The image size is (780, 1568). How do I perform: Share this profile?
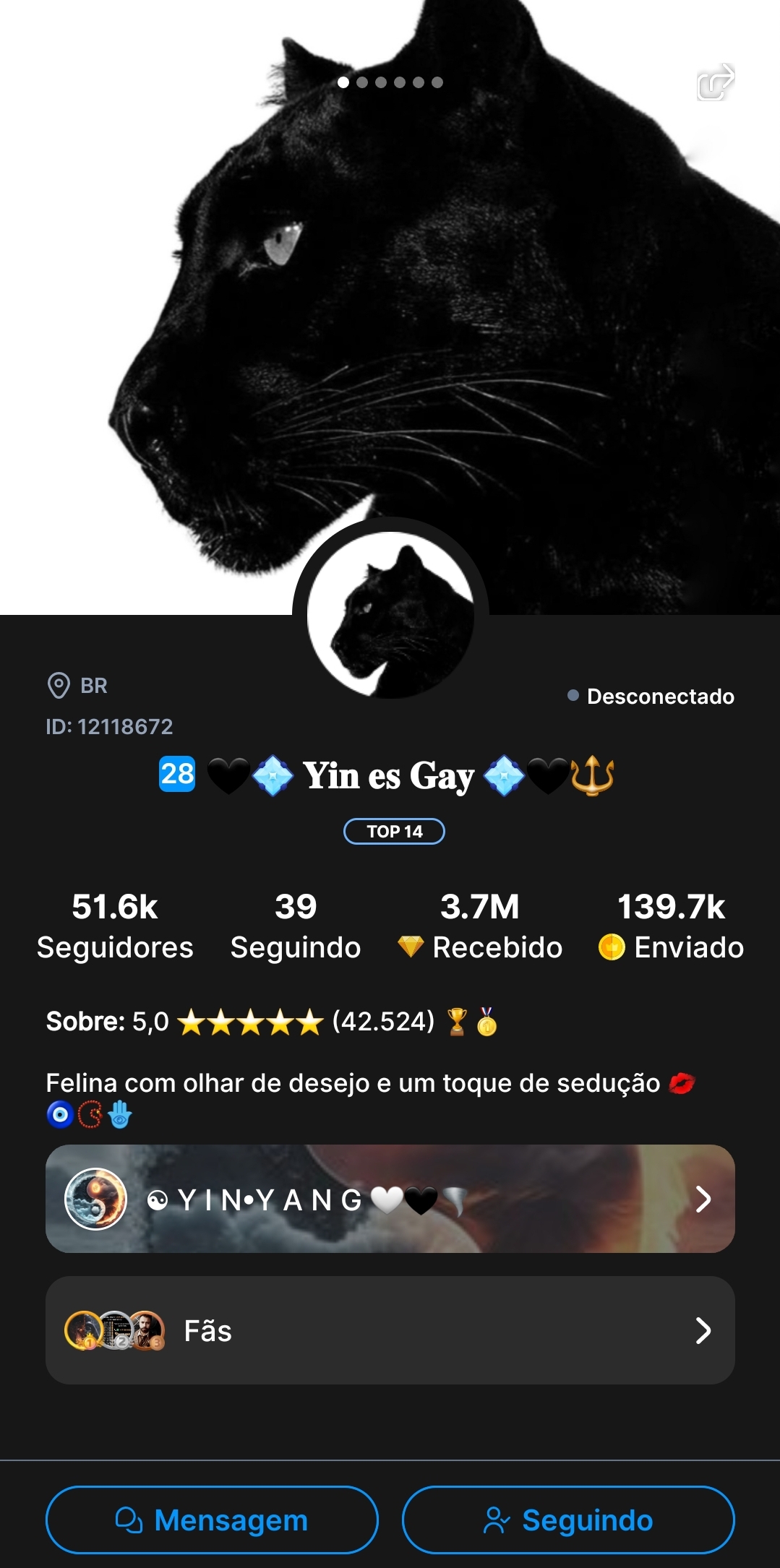pyautogui.click(x=716, y=82)
